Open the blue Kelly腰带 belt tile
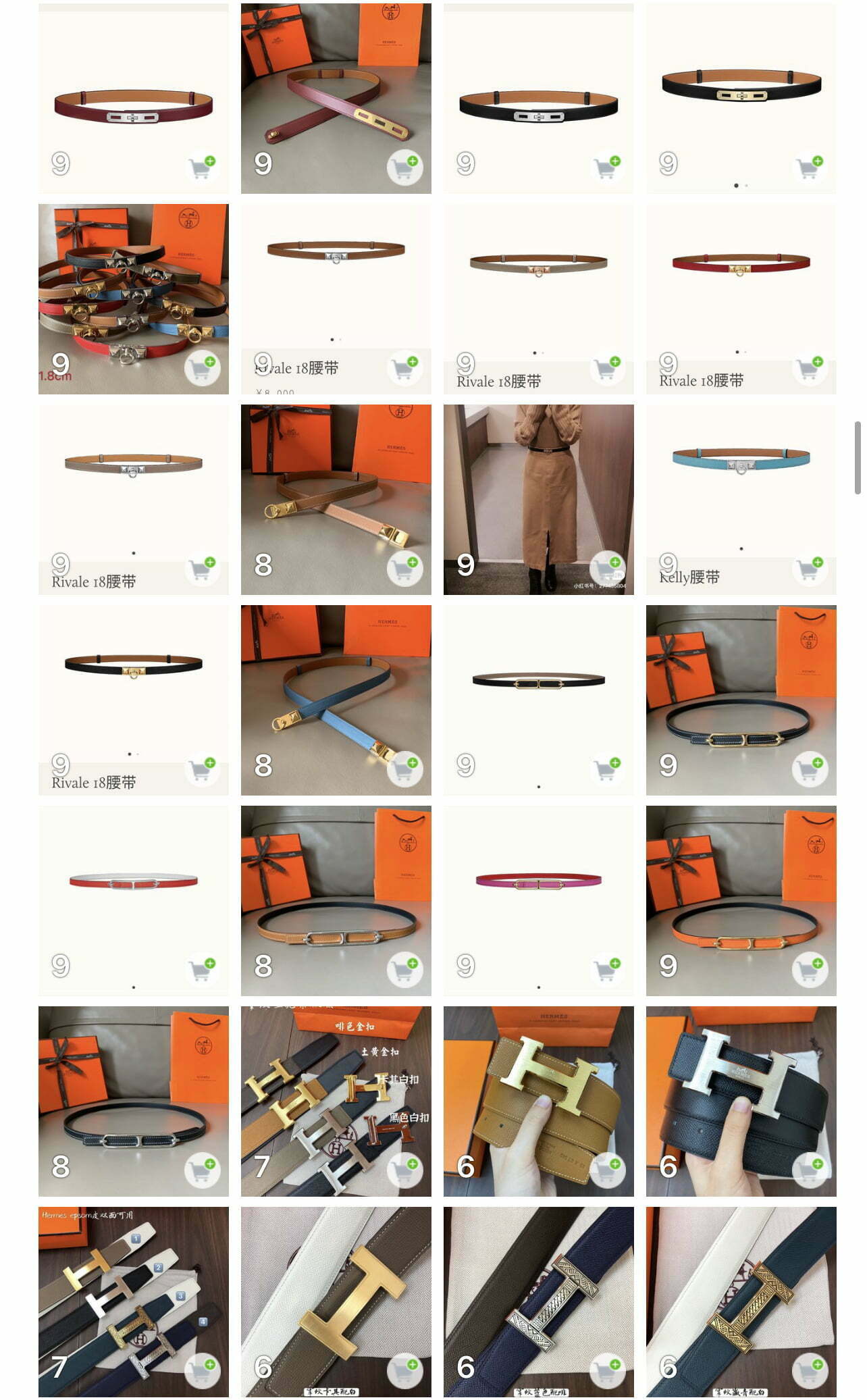This screenshot has height=1400, width=867. pos(741,499)
